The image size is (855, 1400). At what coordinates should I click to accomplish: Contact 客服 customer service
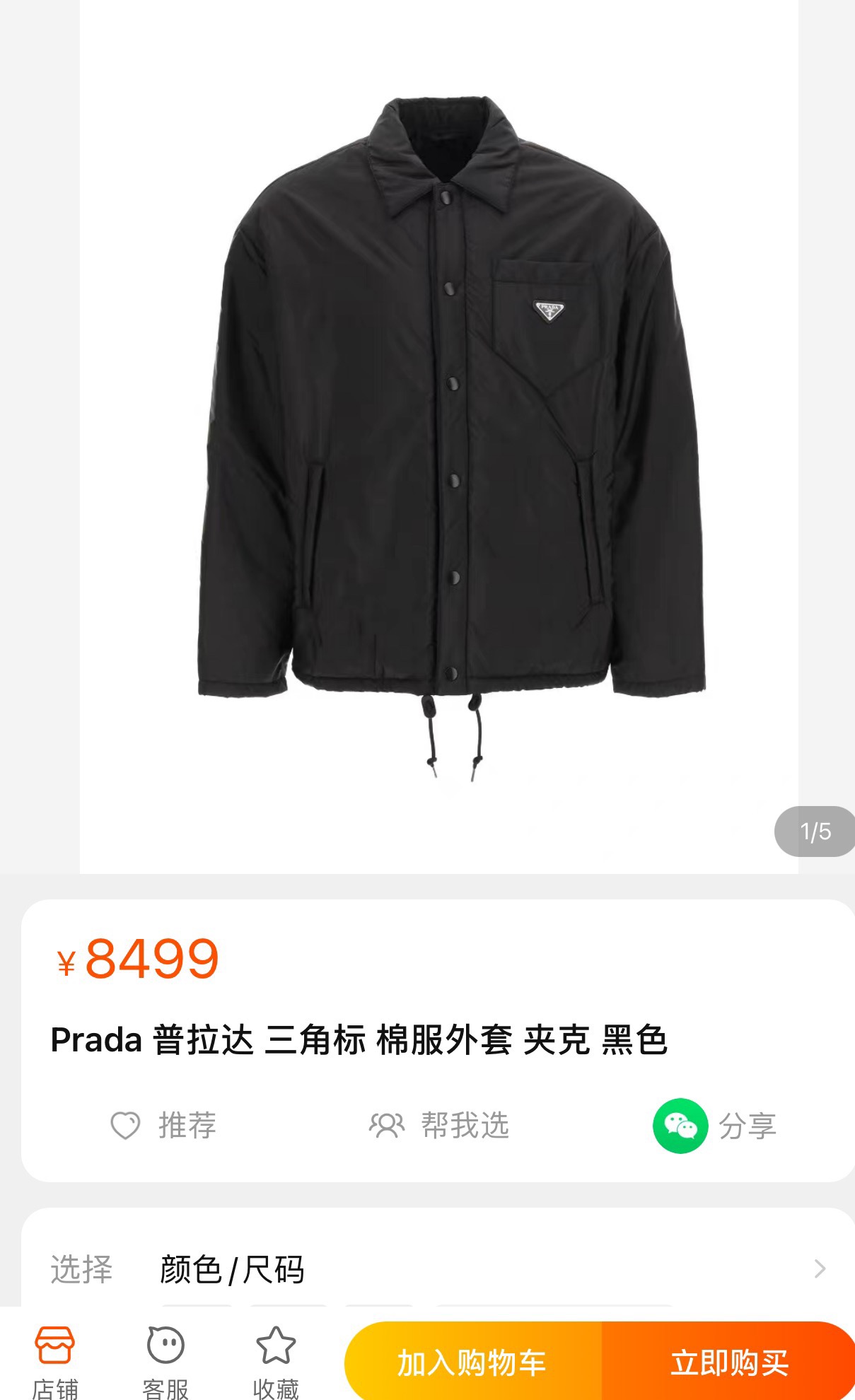pos(165,1359)
